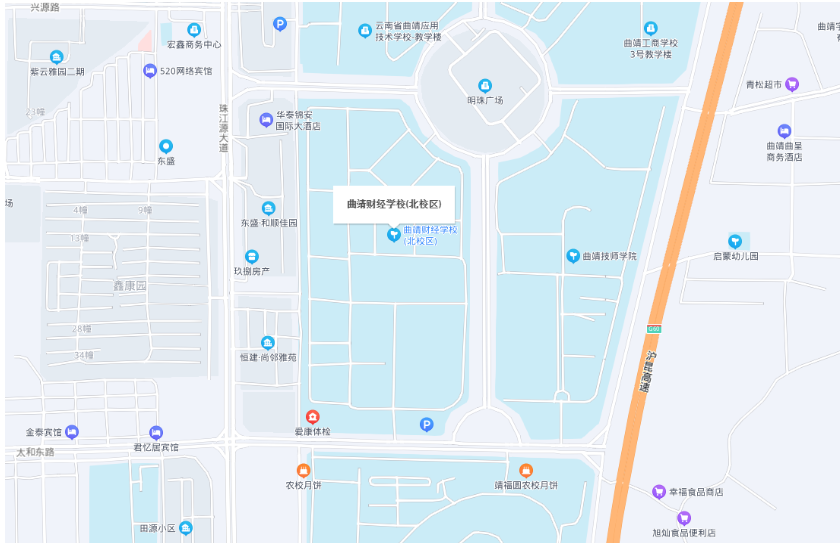
Task: Select the 爱康体检 medical marker
Action: point(312,416)
